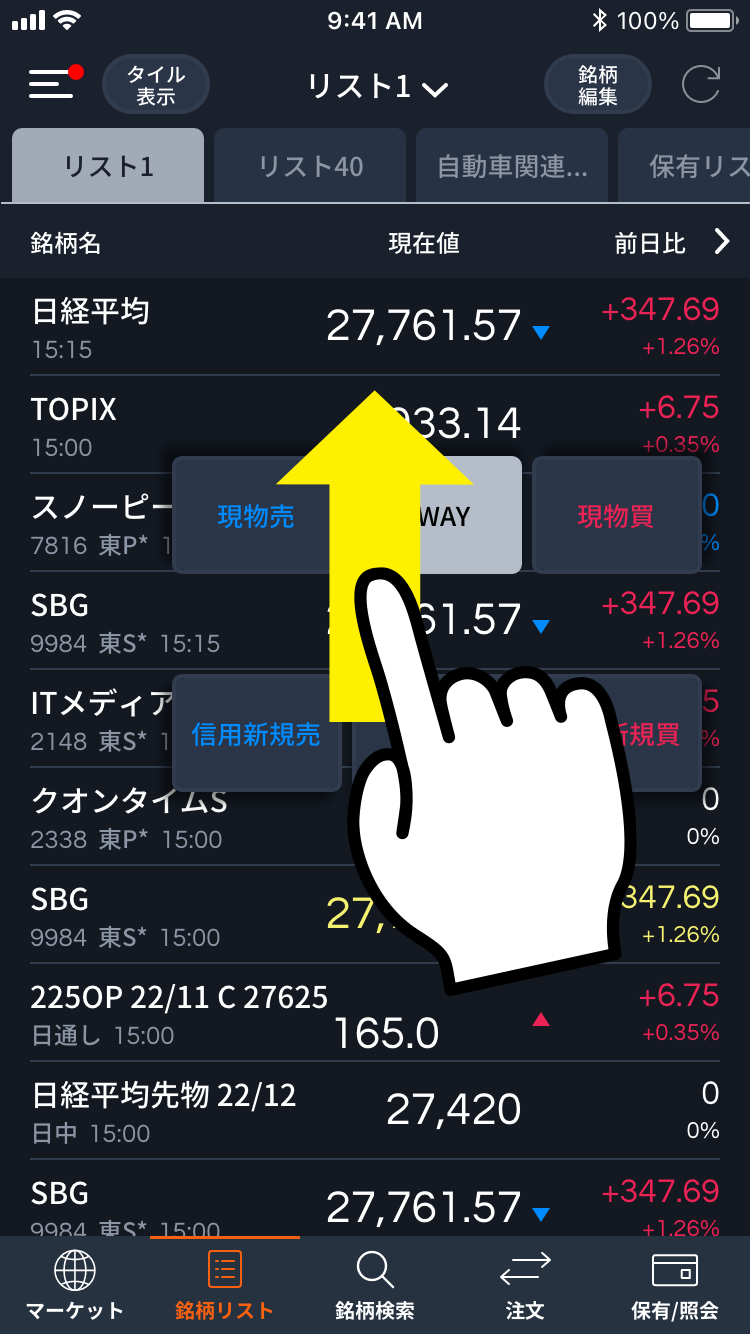
Task: Open the hamburger menu
Action: 52,84
